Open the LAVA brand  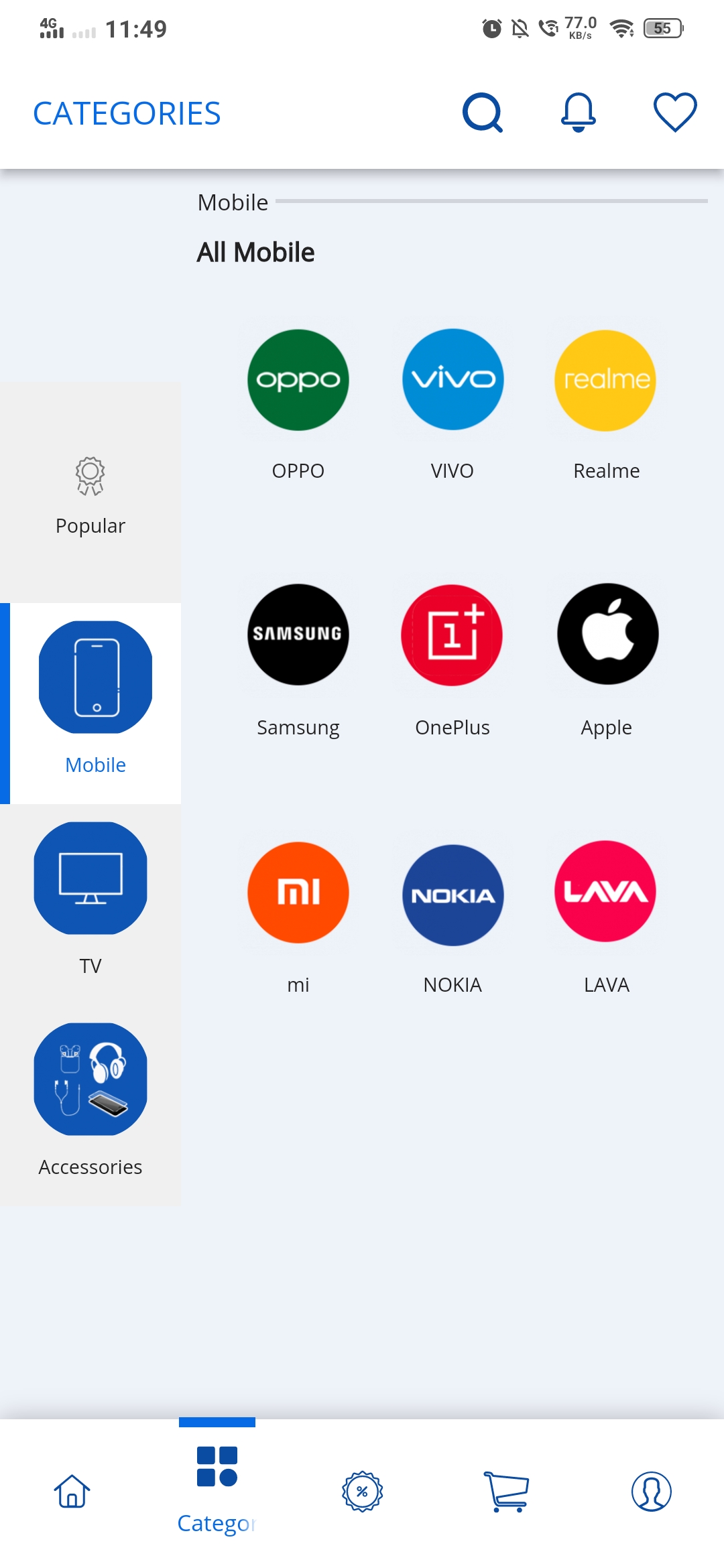606,917
